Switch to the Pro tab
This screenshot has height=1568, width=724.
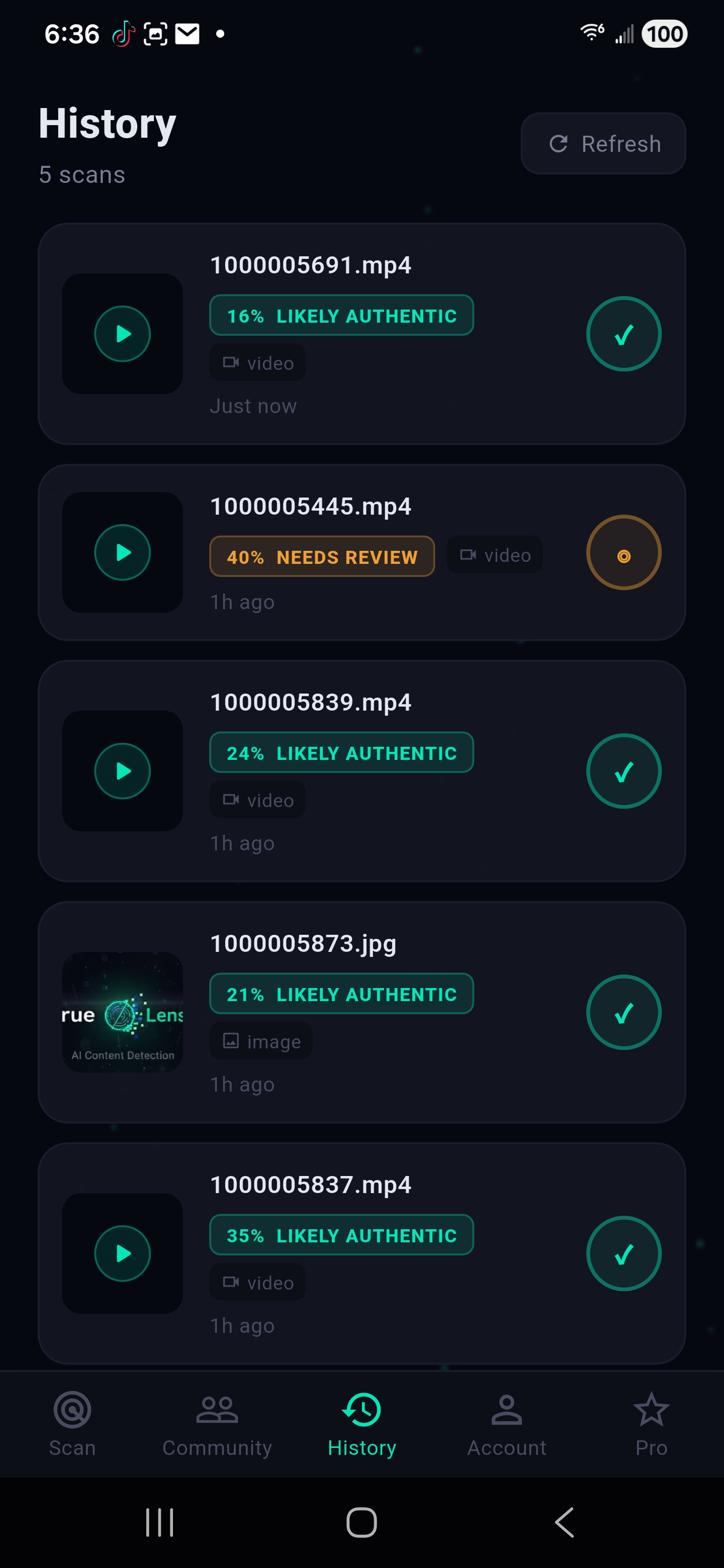pyautogui.click(x=651, y=1423)
